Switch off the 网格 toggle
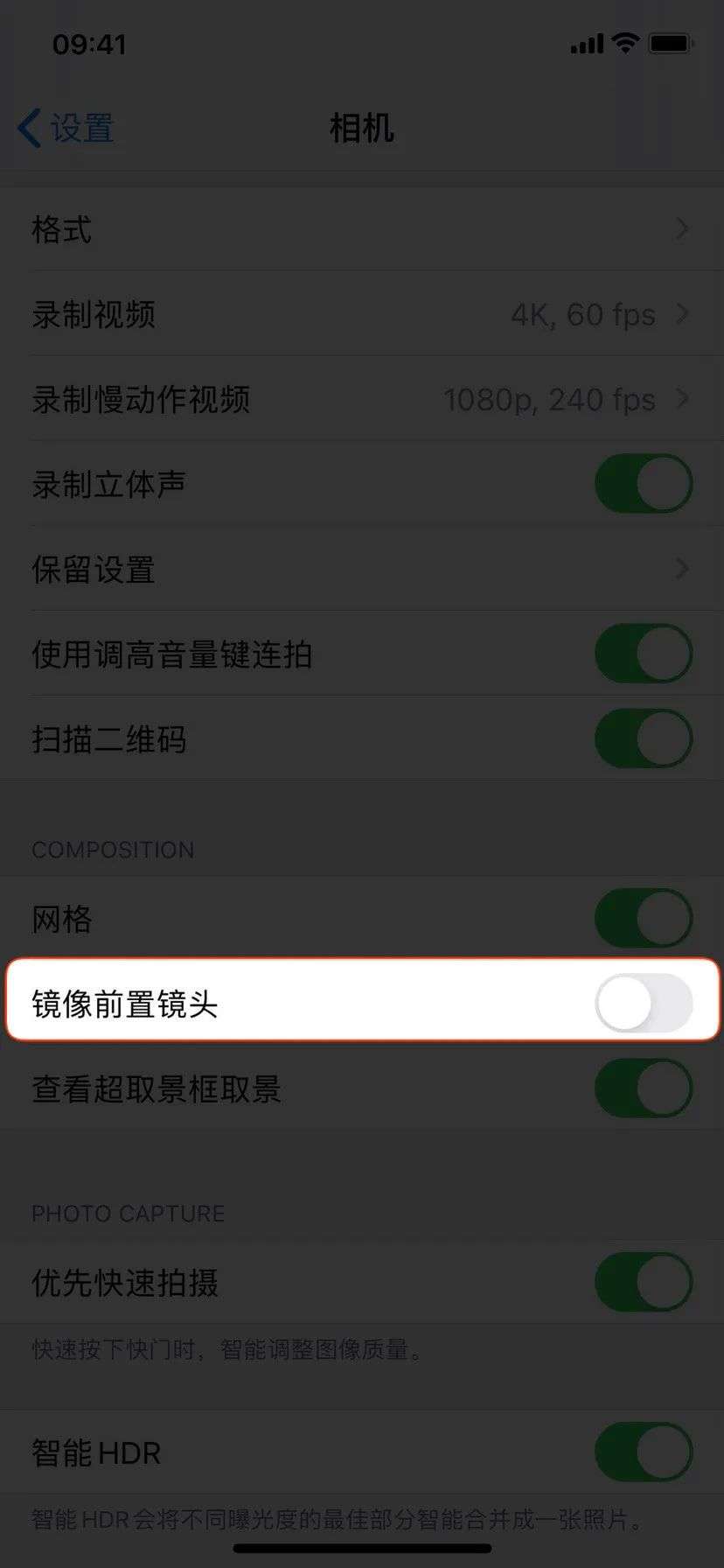Viewport: 724px width, 1568px height. click(x=644, y=919)
